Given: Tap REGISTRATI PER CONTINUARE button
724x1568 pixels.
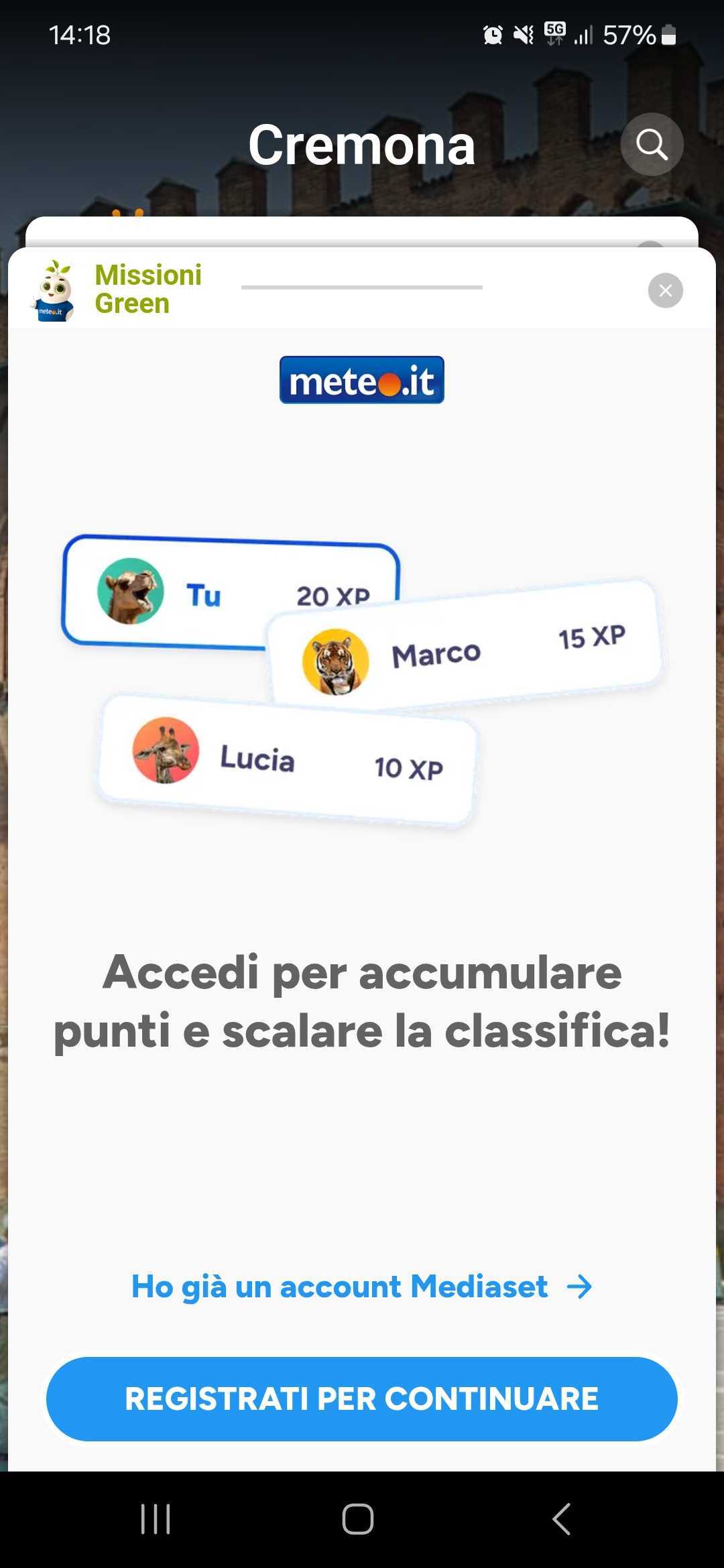Looking at the screenshot, I should pos(361,1398).
